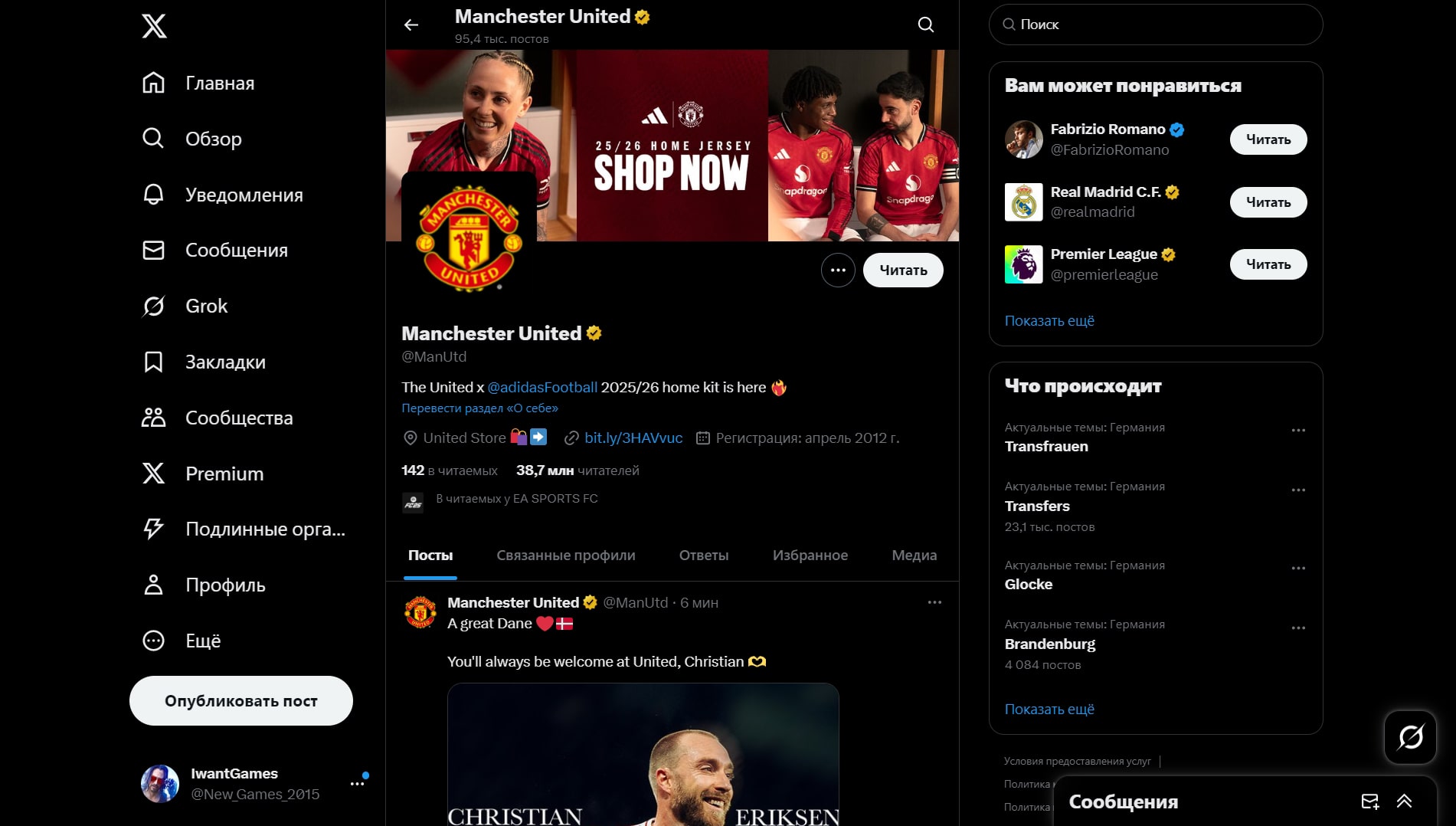Image resolution: width=1456 pixels, height=826 pixels.
Task: Open more options on the Eriksen post
Action: (x=934, y=602)
